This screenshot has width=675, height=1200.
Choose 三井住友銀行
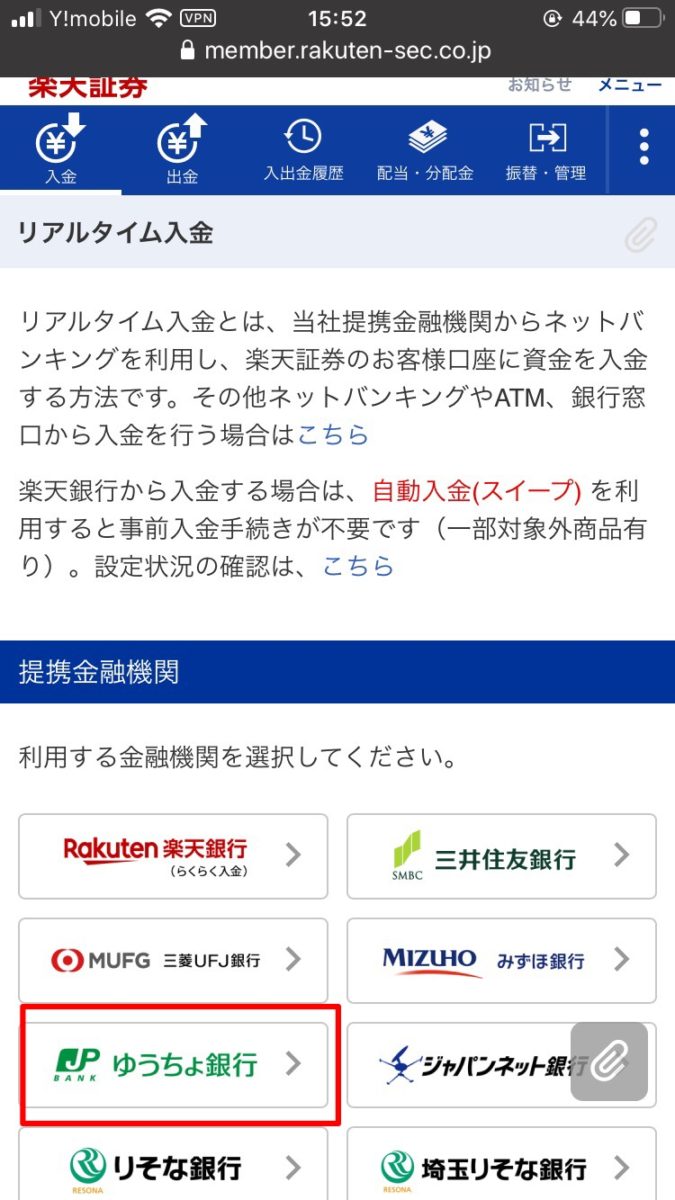[x=501, y=856]
